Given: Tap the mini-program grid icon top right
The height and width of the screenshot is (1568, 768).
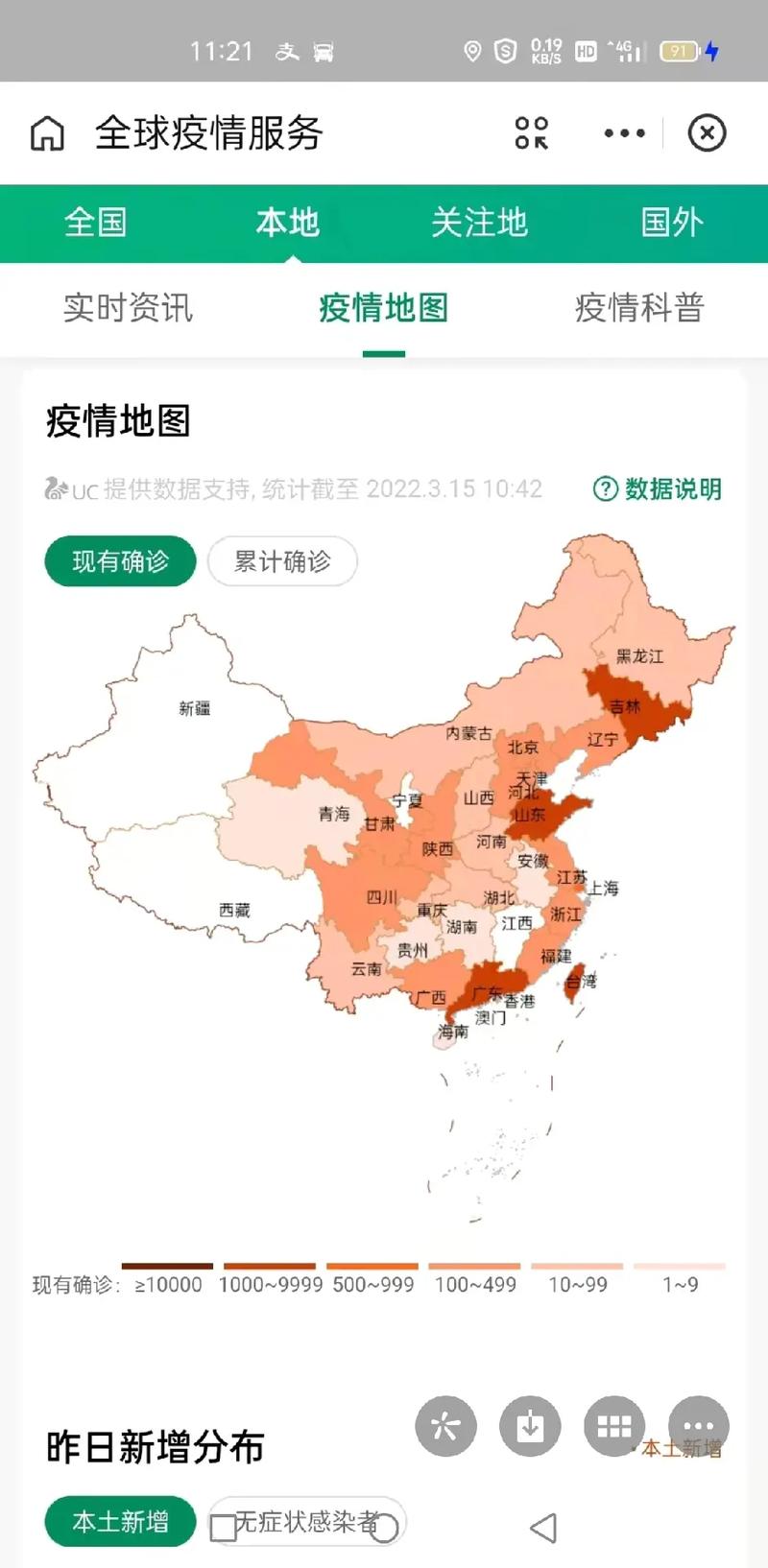Looking at the screenshot, I should click(532, 133).
